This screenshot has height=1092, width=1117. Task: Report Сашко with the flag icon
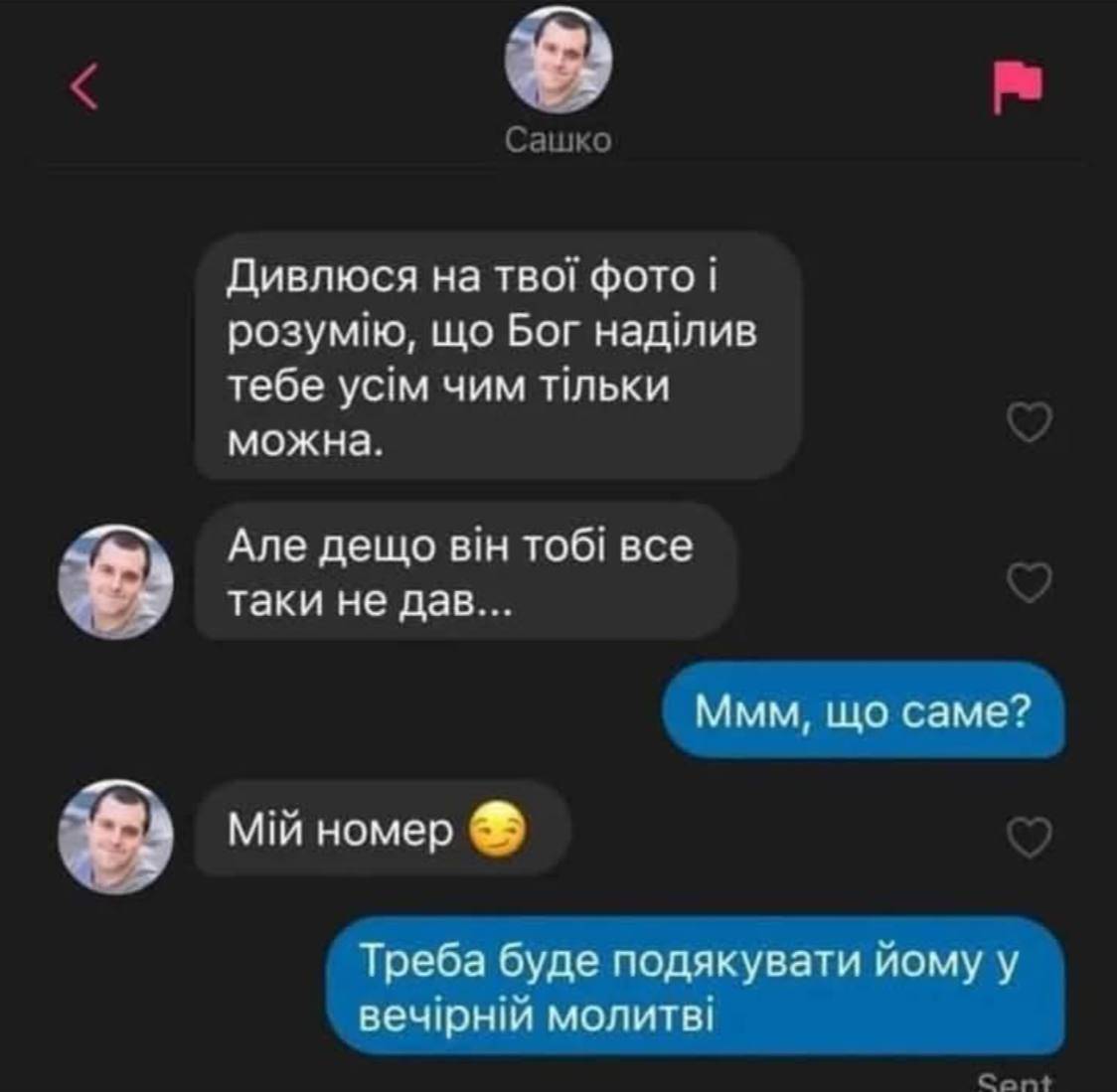[x=1017, y=87]
